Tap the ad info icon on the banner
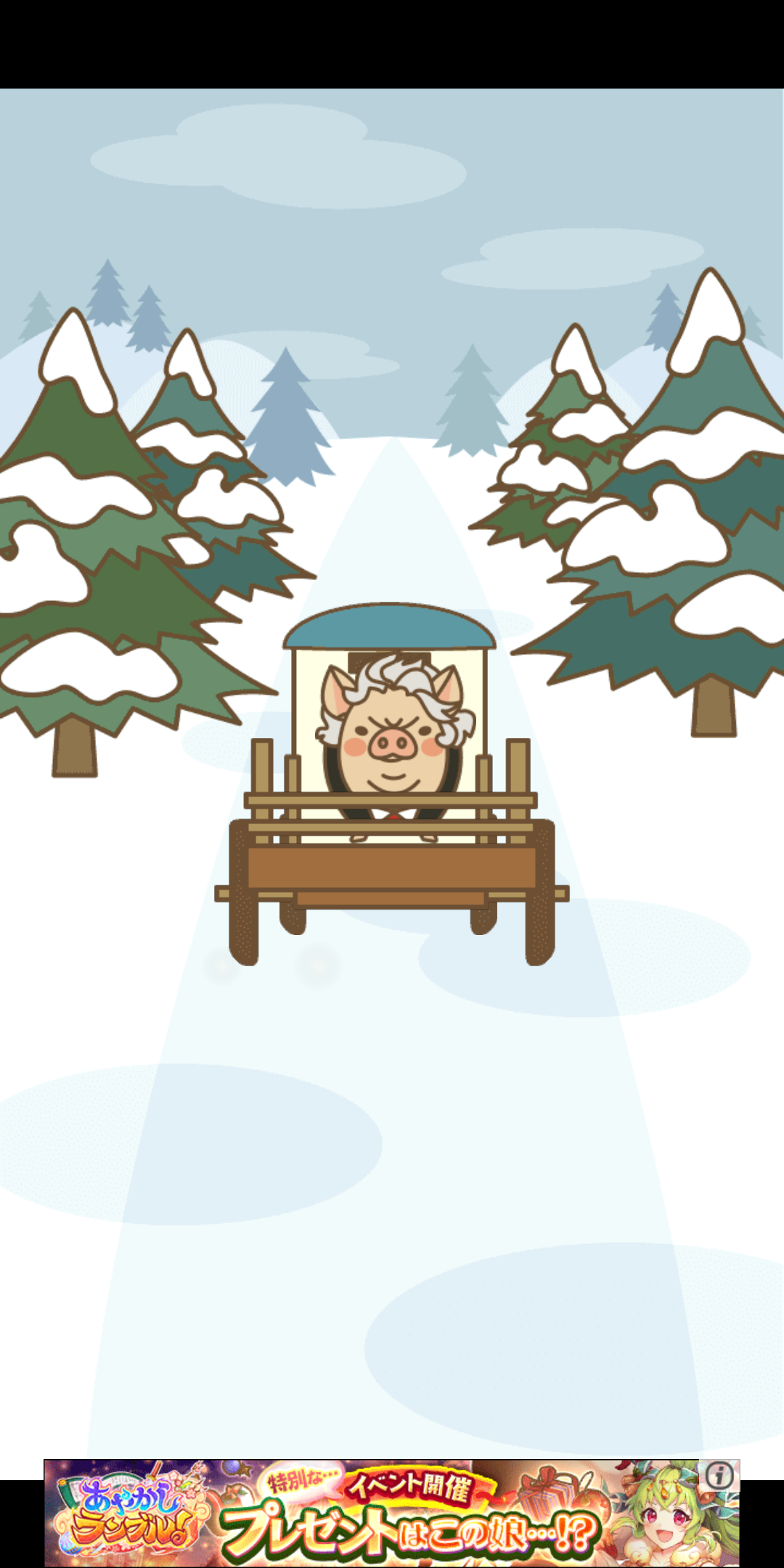The height and width of the screenshot is (1568, 784). tap(719, 1474)
